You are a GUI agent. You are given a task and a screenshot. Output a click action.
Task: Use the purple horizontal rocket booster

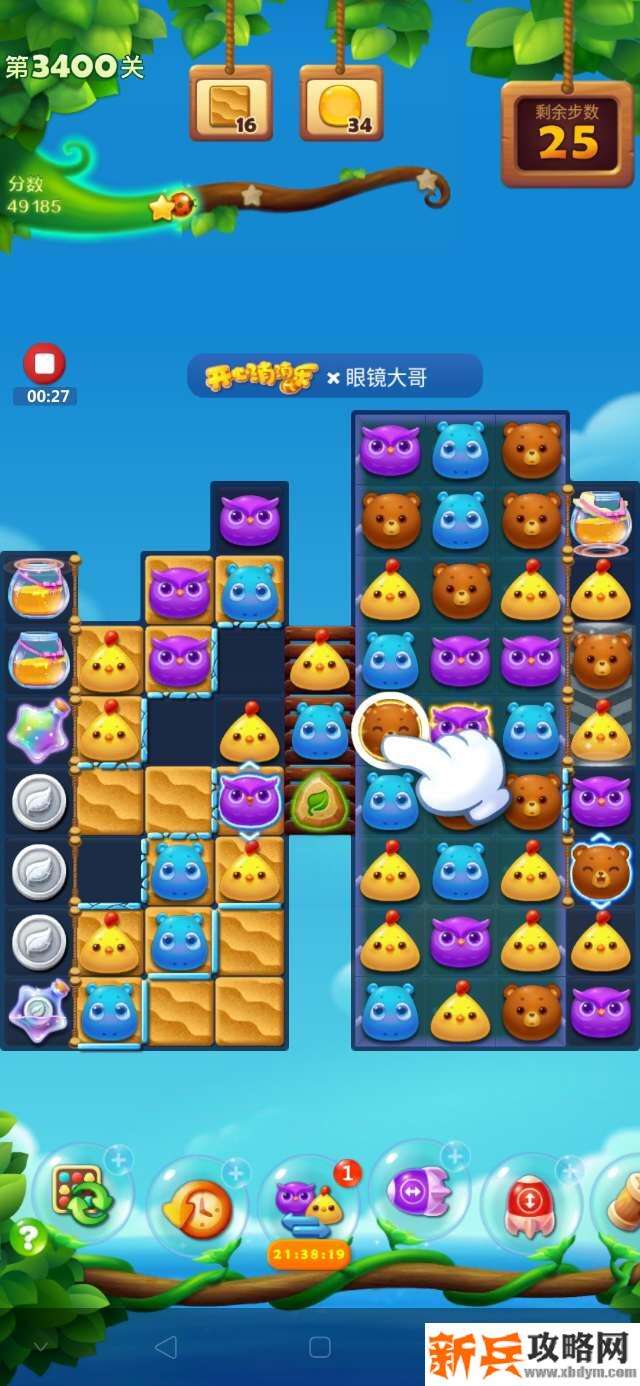click(x=418, y=1191)
